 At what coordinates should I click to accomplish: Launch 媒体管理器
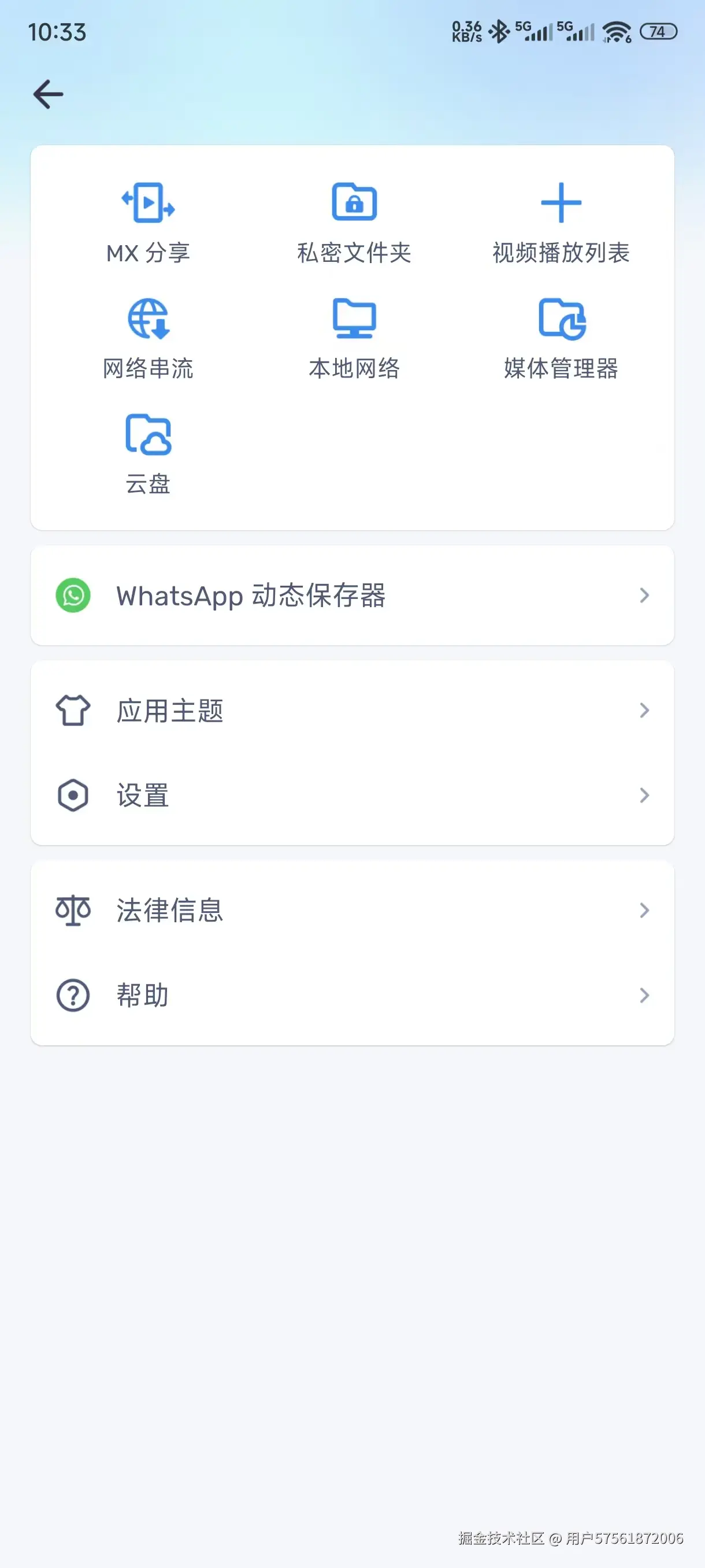(x=560, y=338)
